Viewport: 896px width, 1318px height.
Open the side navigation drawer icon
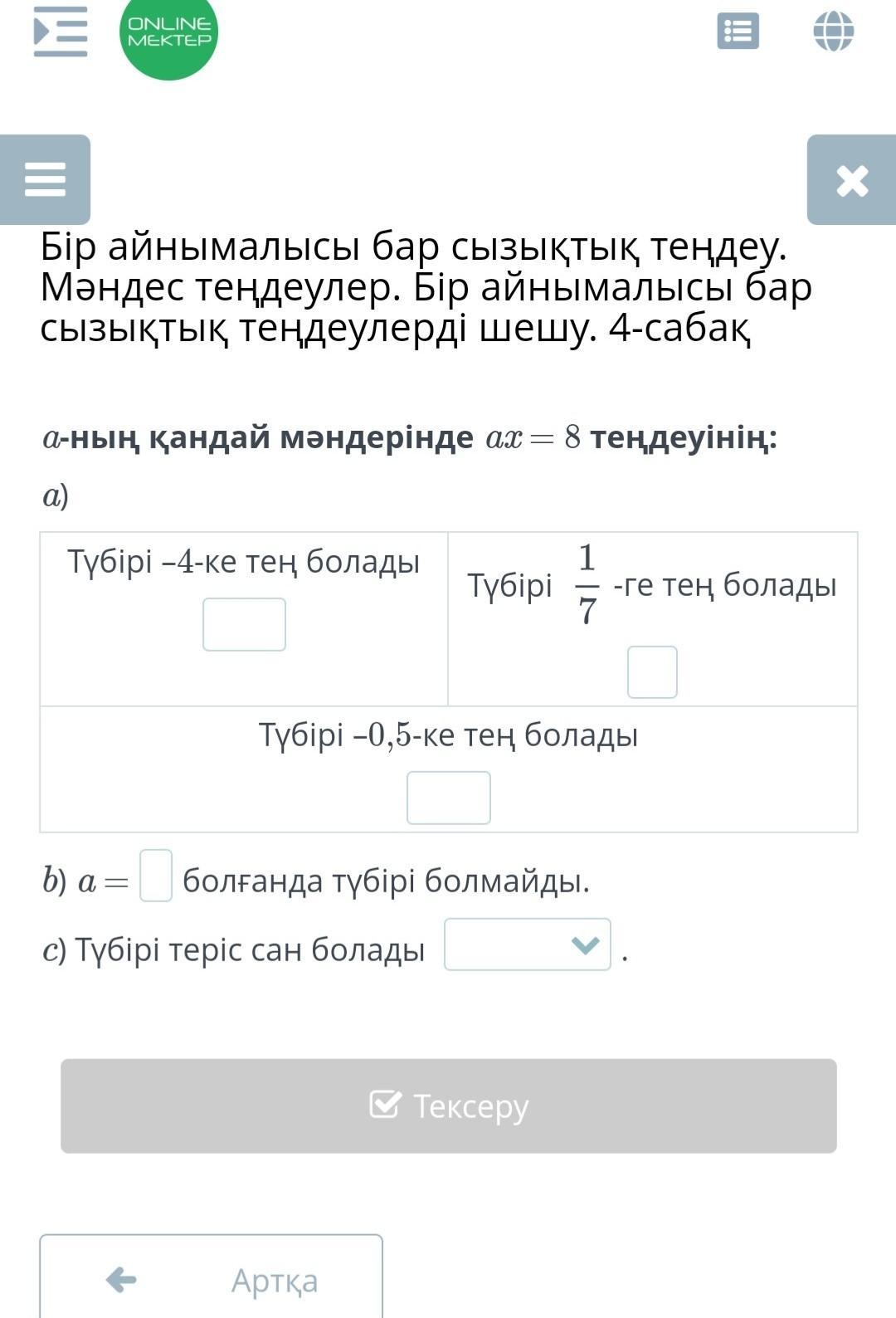pyautogui.click(x=60, y=32)
